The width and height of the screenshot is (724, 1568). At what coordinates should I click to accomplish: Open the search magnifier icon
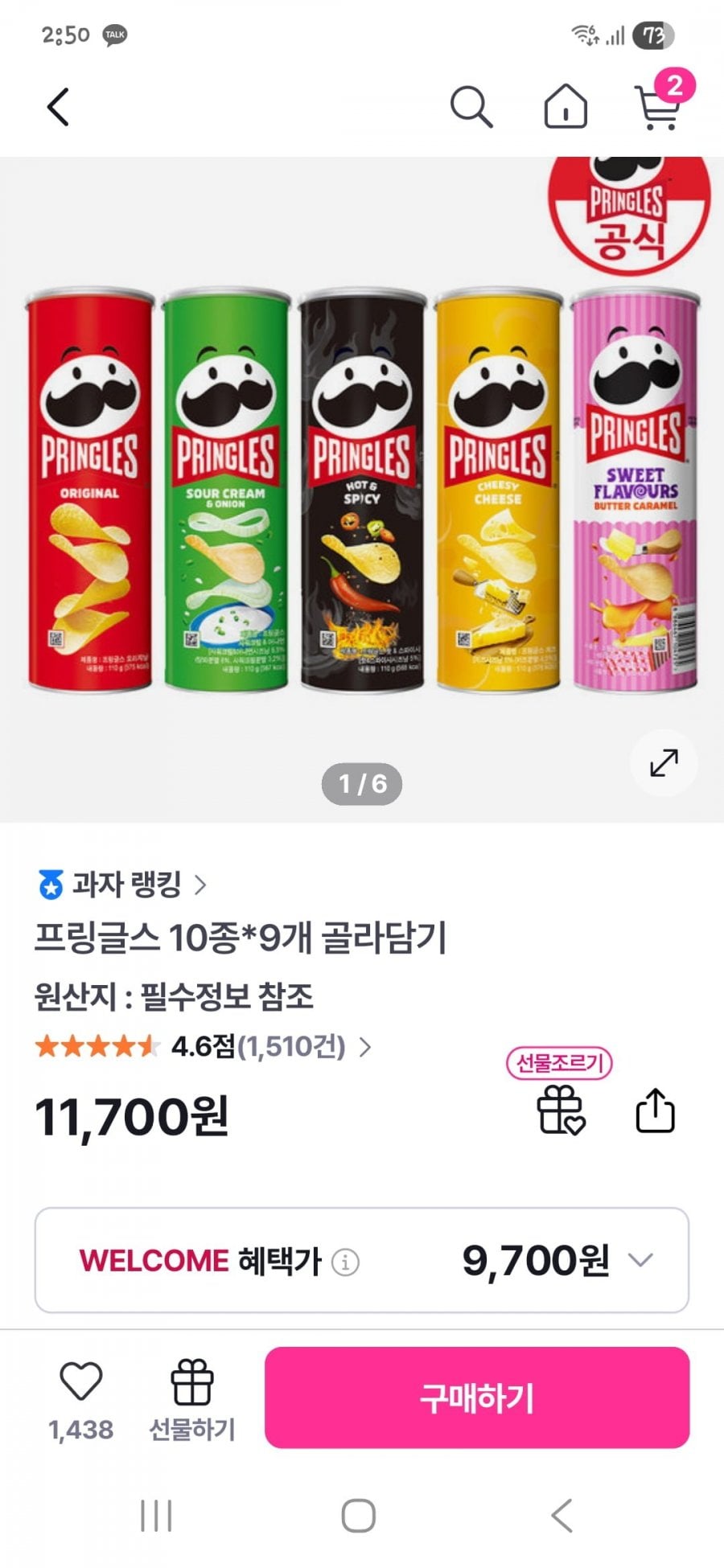(471, 107)
